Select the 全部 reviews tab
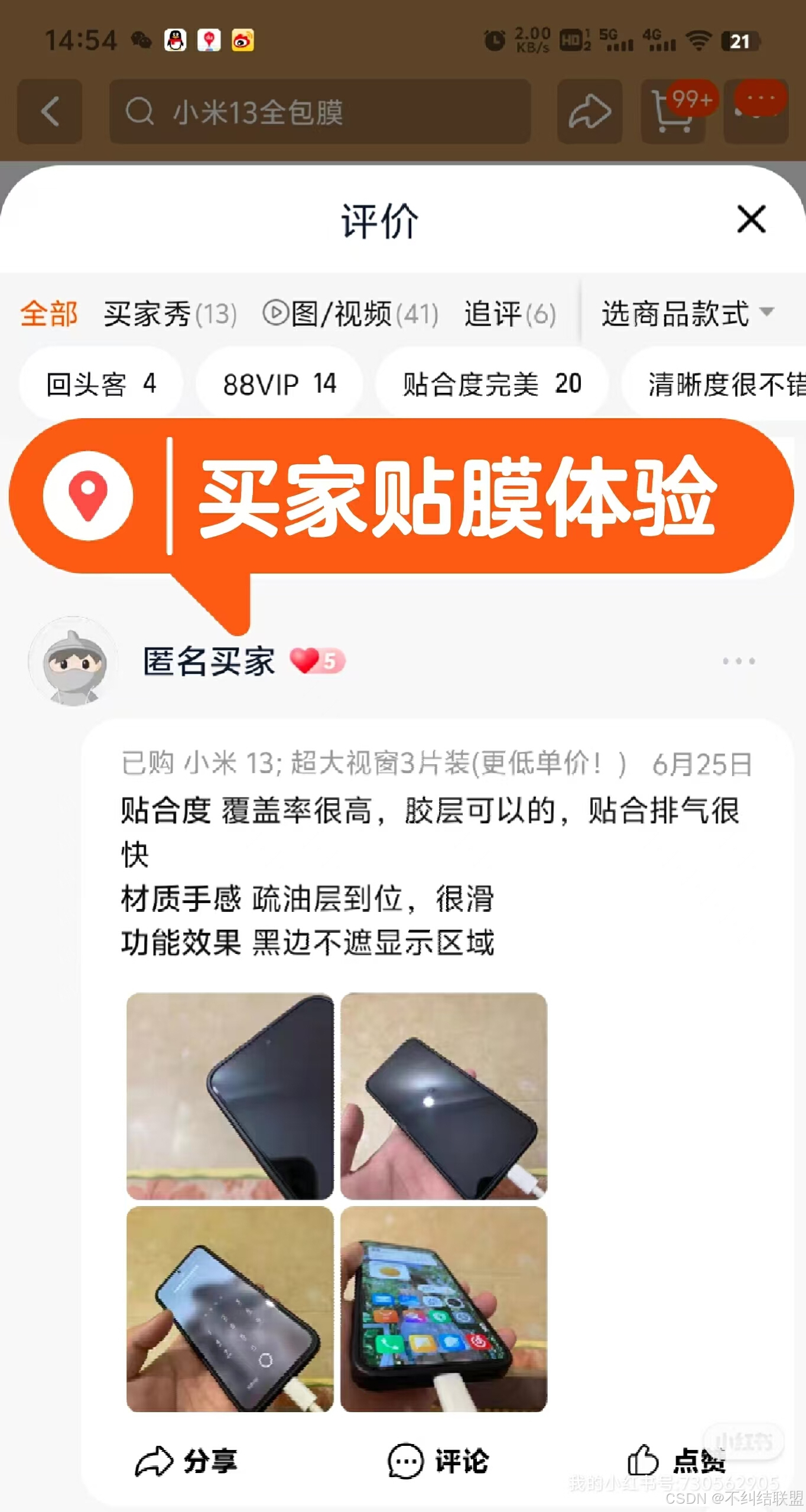 [x=48, y=313]
